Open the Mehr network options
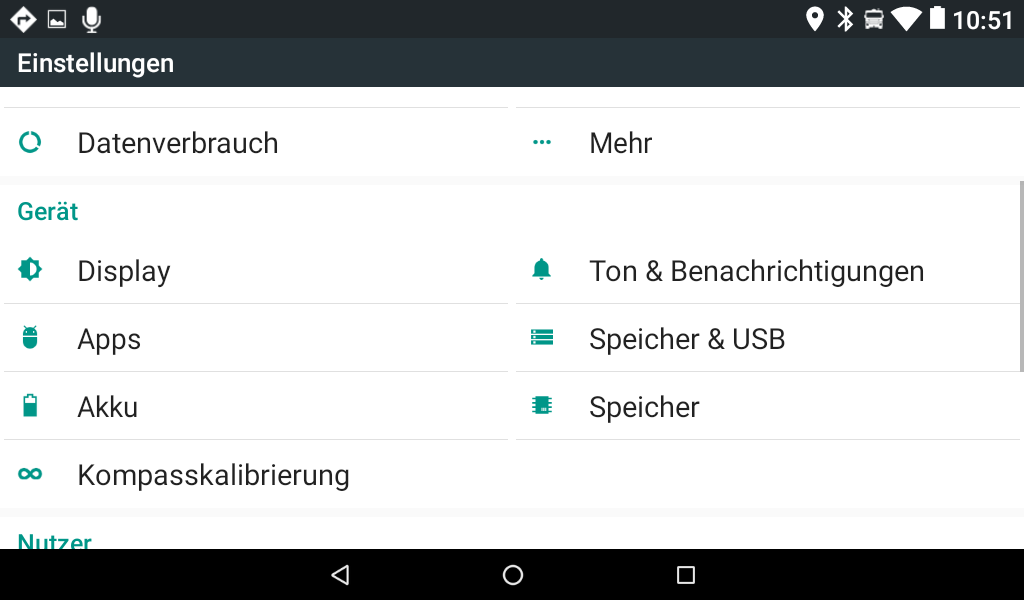1024x600 pixels. click(x=620, y=143)
